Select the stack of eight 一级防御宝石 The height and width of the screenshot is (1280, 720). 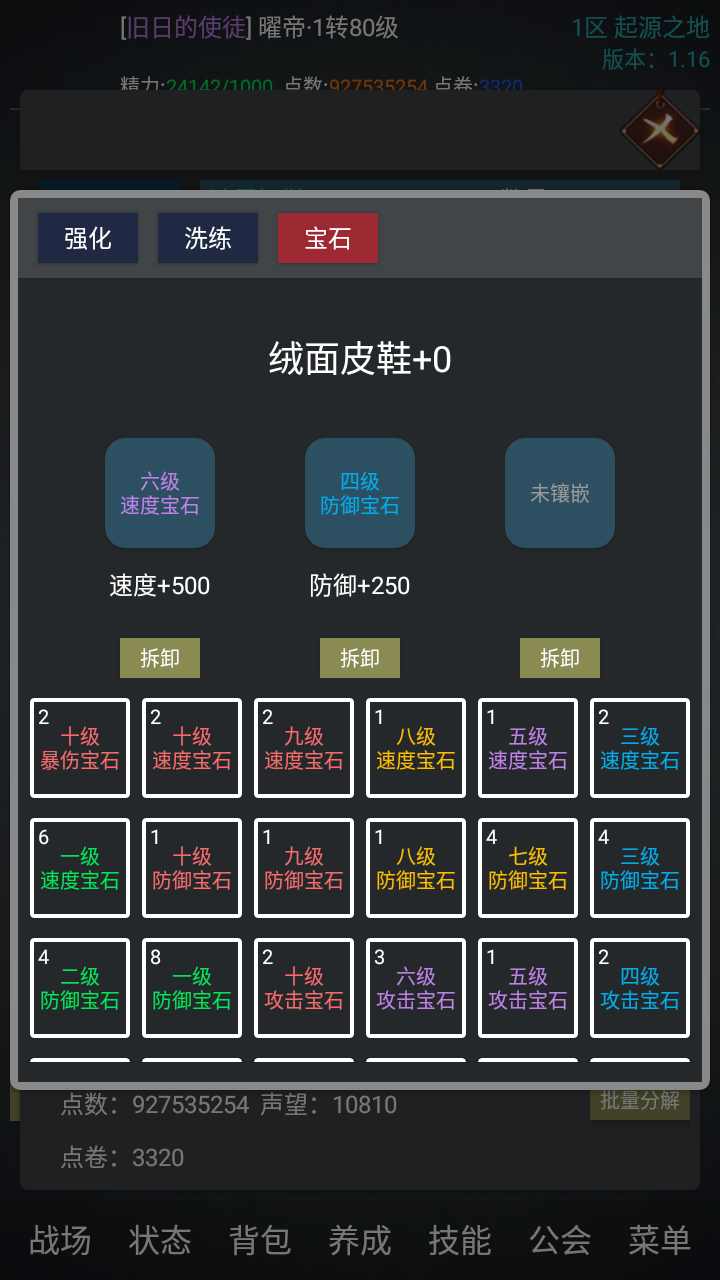coord(192,987)
